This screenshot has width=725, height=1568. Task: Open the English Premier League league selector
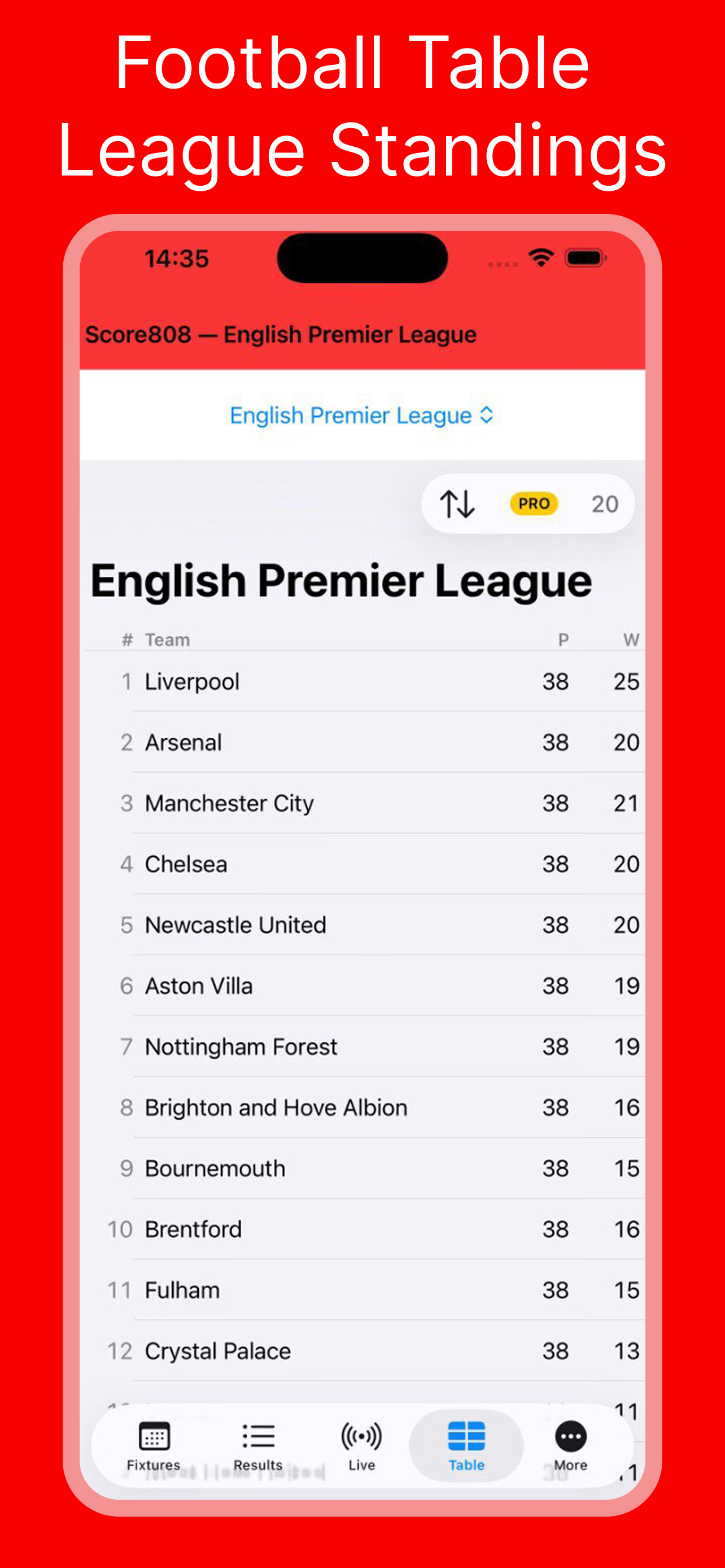tap(361, 416)
